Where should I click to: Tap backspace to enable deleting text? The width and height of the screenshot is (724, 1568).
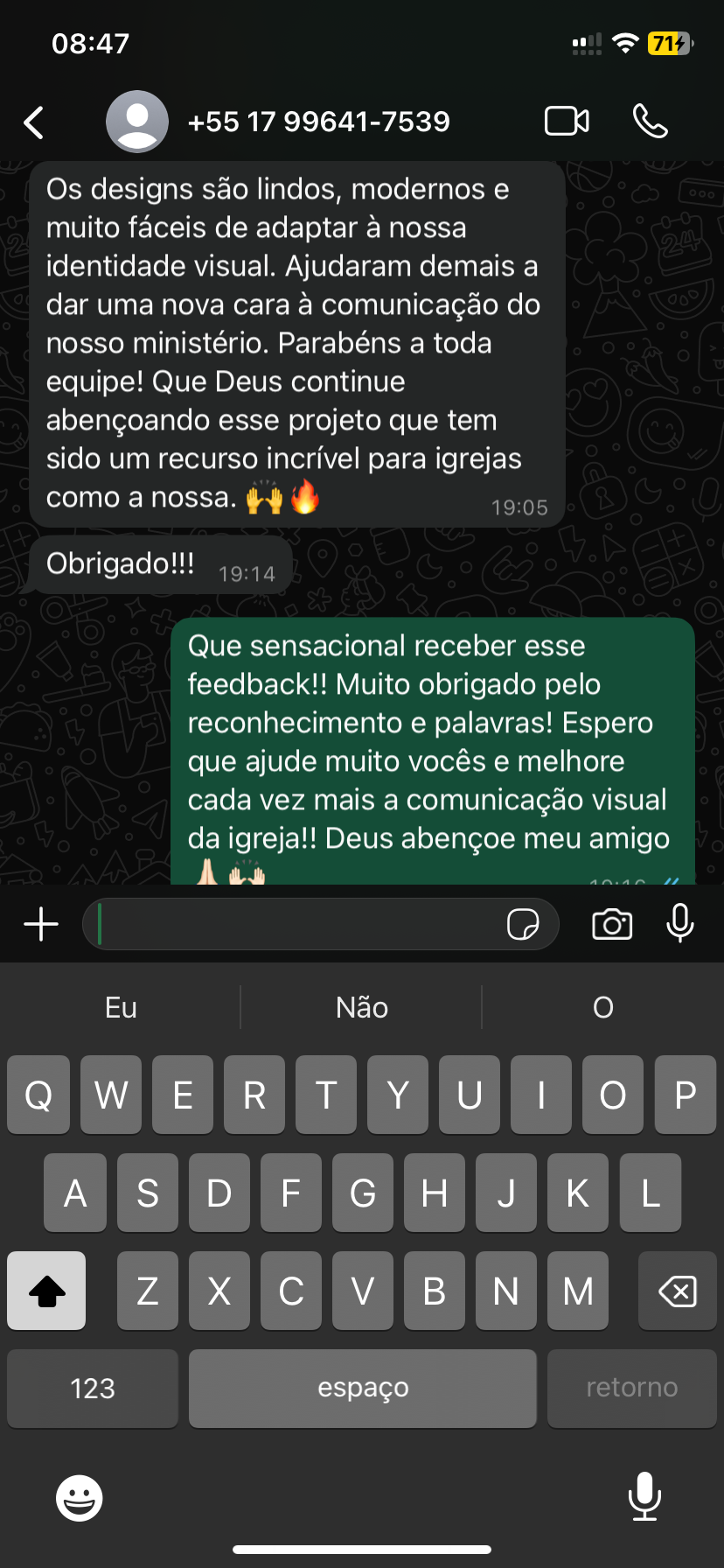coord(676,1290)
